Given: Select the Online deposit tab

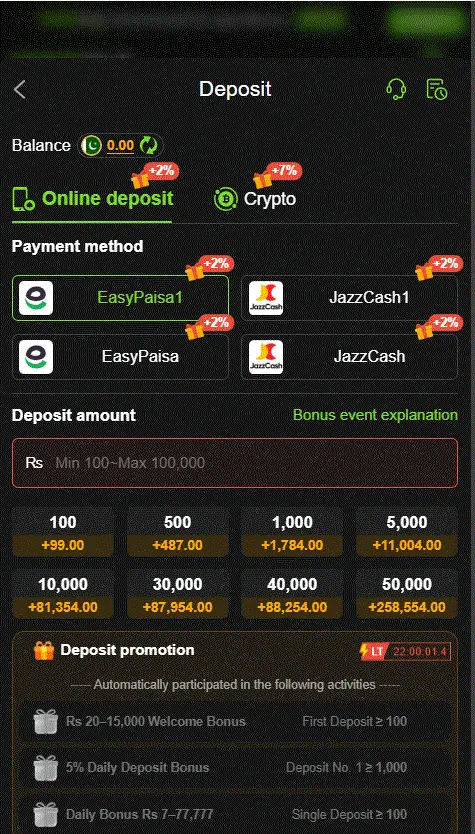Looking at the screenshot, I should 93,198.
